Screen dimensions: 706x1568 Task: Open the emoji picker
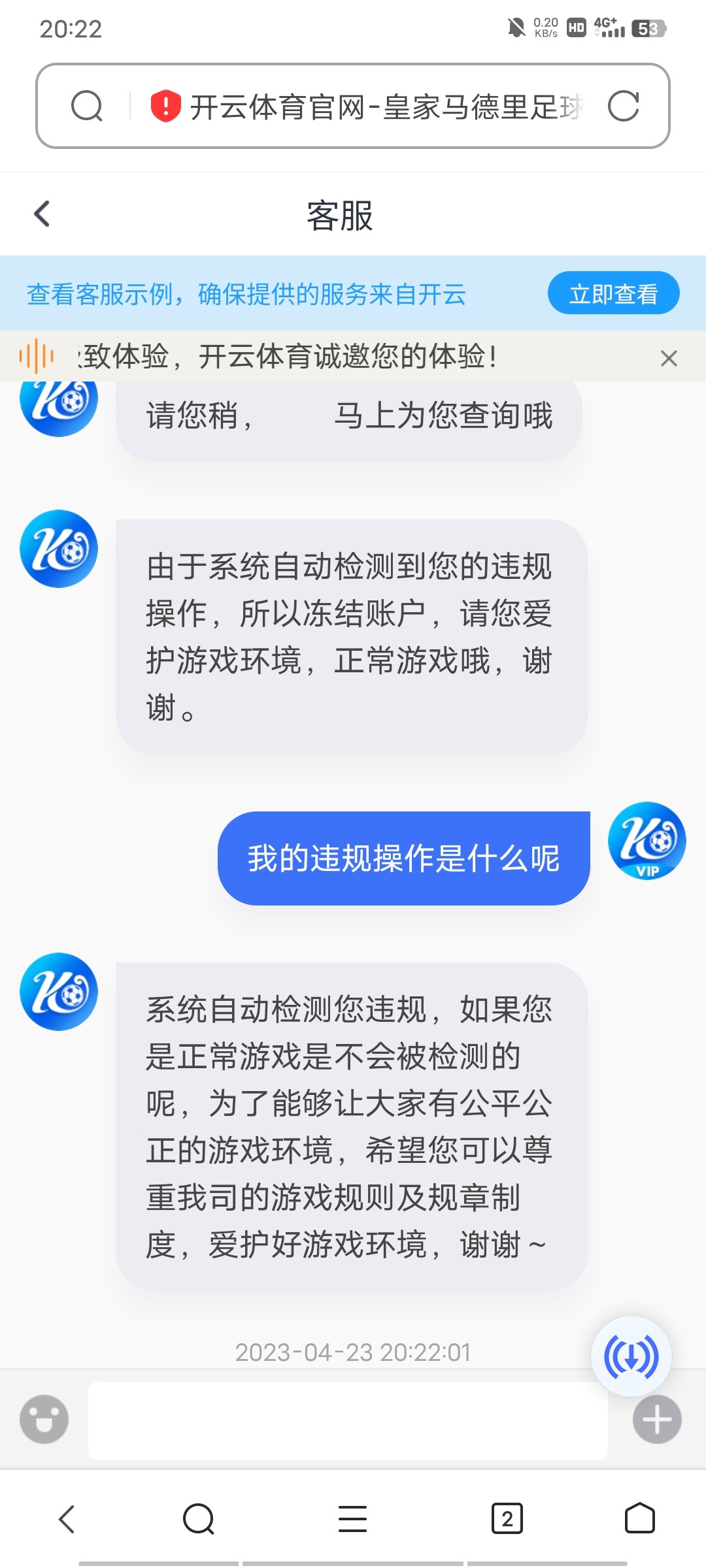click(44, 1419)
